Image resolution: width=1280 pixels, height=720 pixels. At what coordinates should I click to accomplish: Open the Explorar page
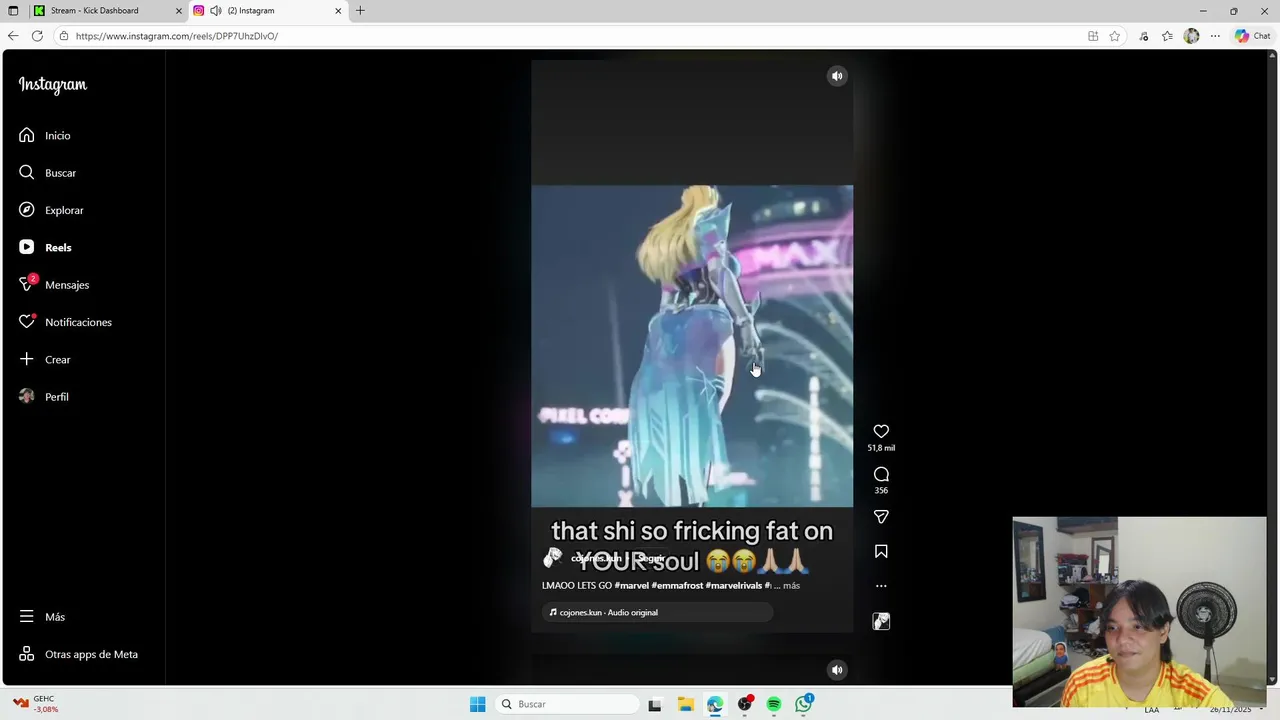point(63,210)
